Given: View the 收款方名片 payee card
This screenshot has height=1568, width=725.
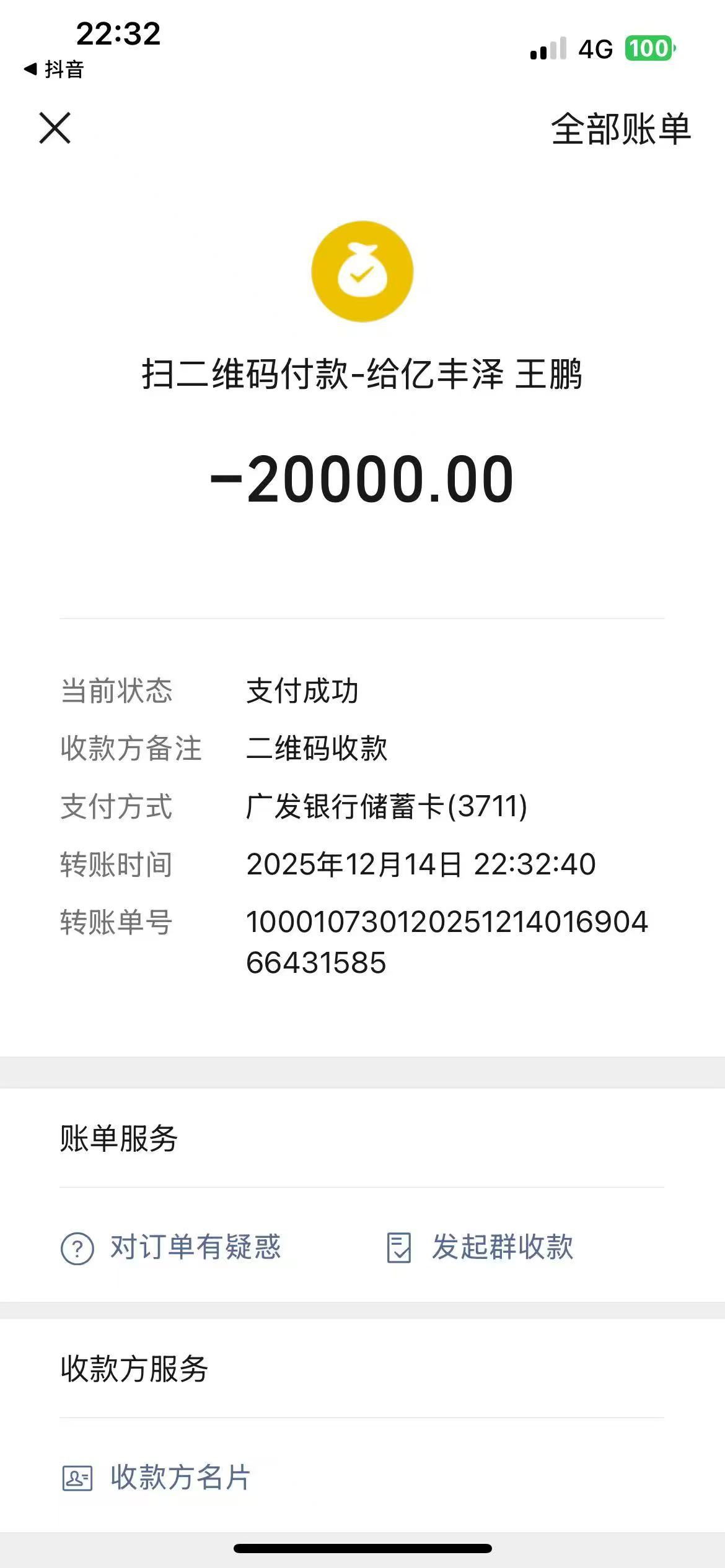Looking at the screenshot, I should coord(157,1478).
